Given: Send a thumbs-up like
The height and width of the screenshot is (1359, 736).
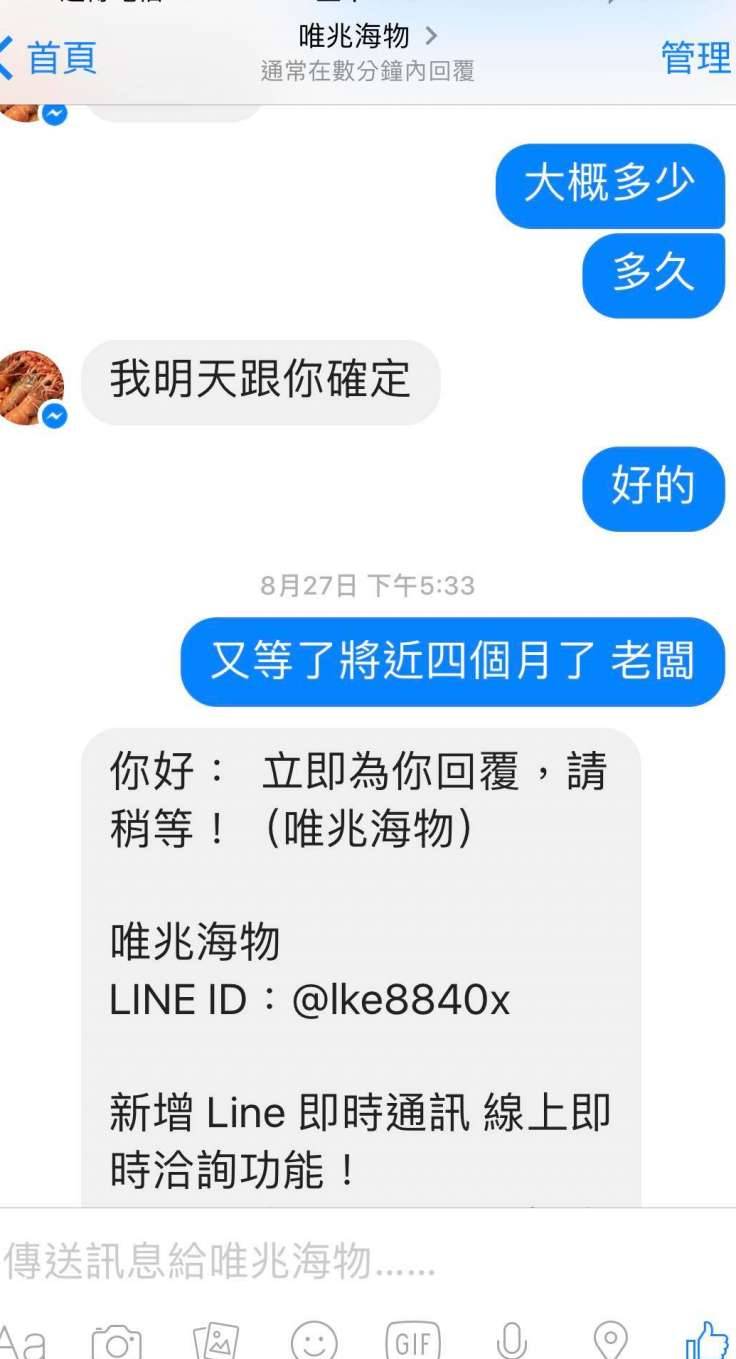Looking at the screenshot, I should pyautogui.click(x=707, y=1341).
